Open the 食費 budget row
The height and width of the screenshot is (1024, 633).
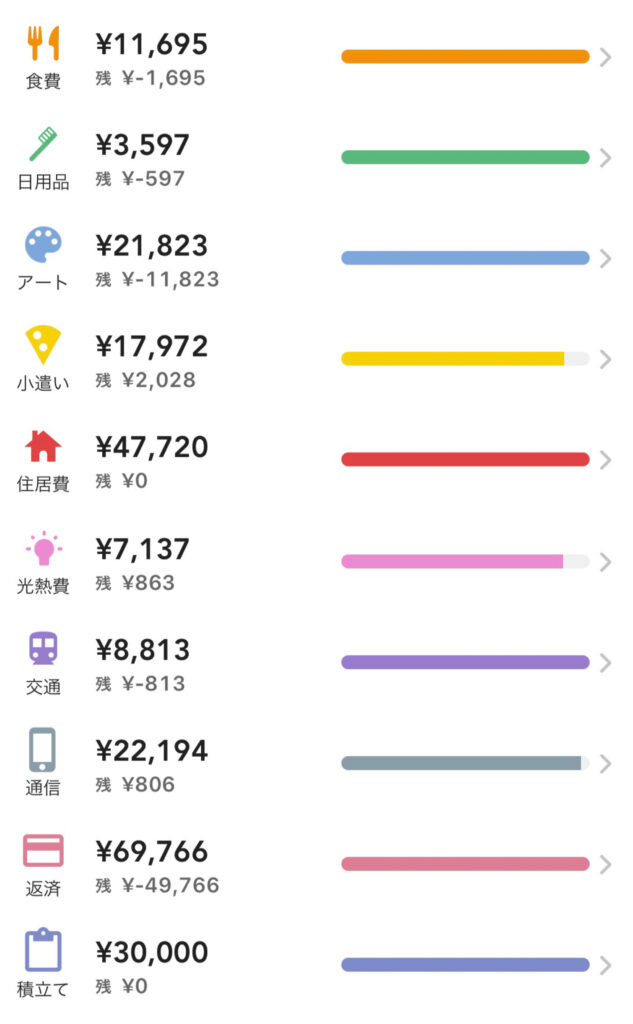316,57
